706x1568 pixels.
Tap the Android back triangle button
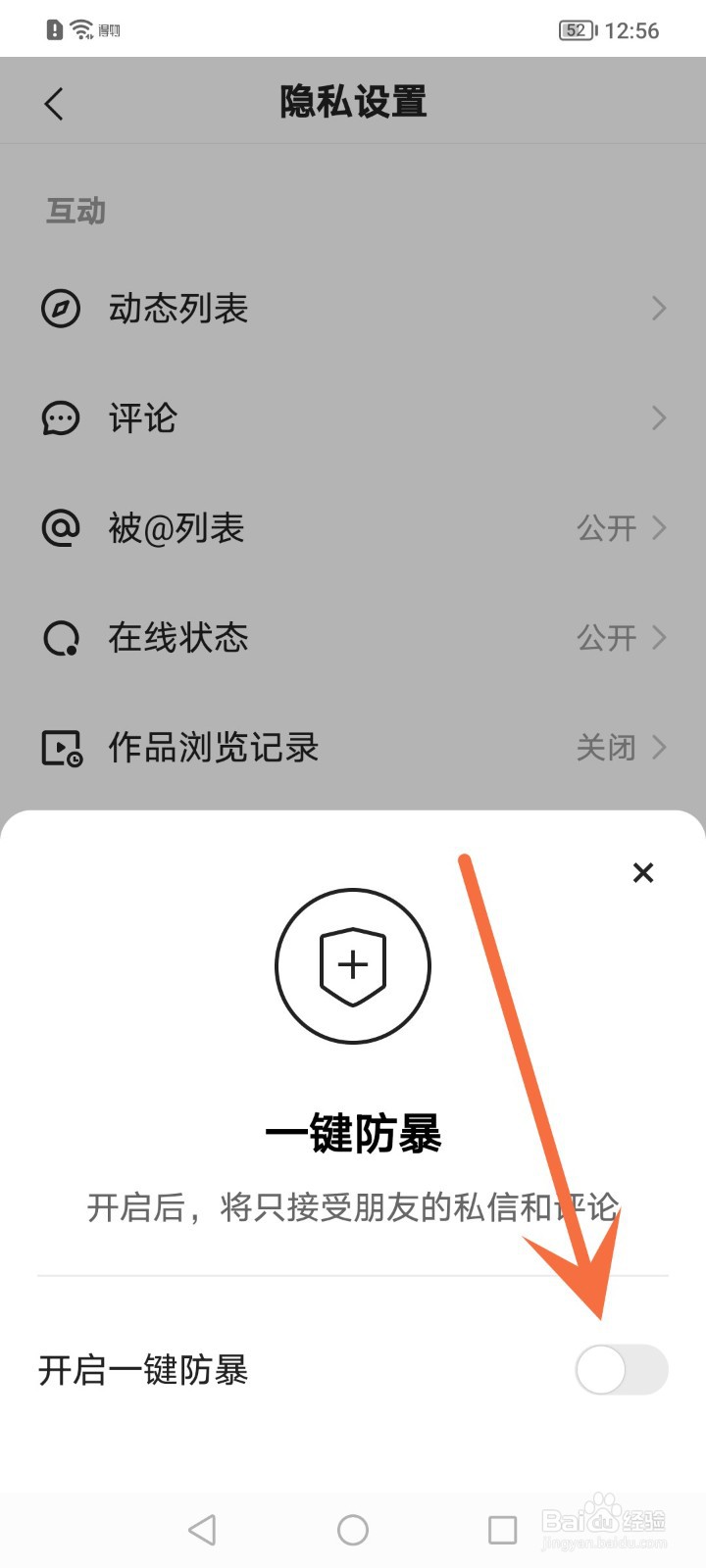pos(202,1528)
